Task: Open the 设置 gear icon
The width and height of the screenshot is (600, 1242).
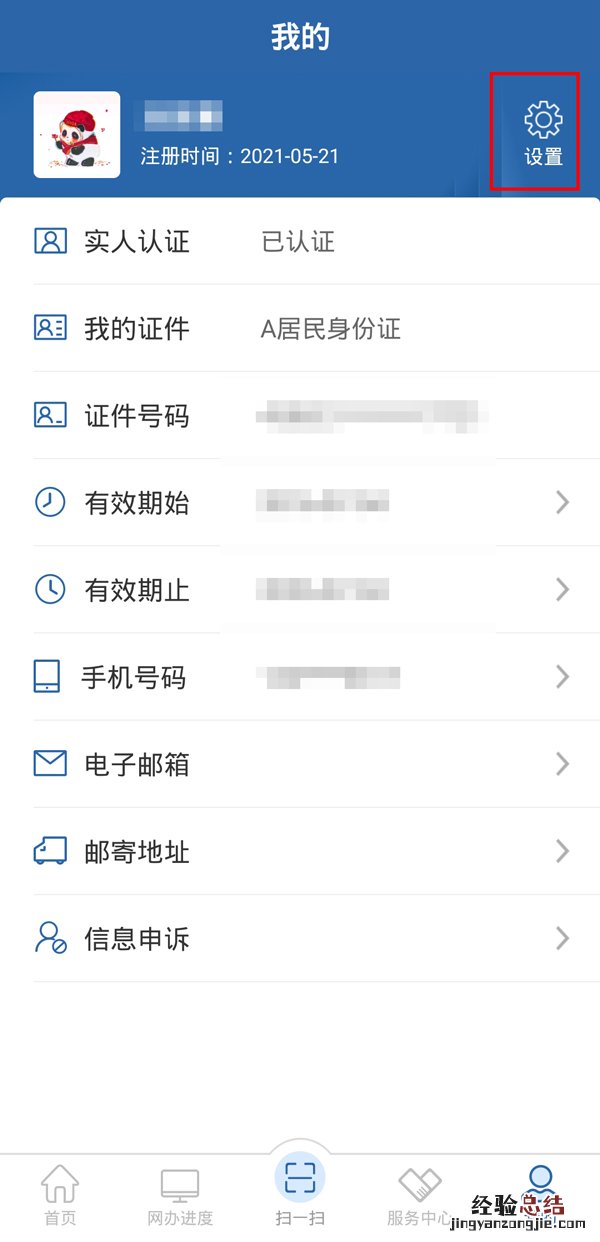Action: (543, 132)
